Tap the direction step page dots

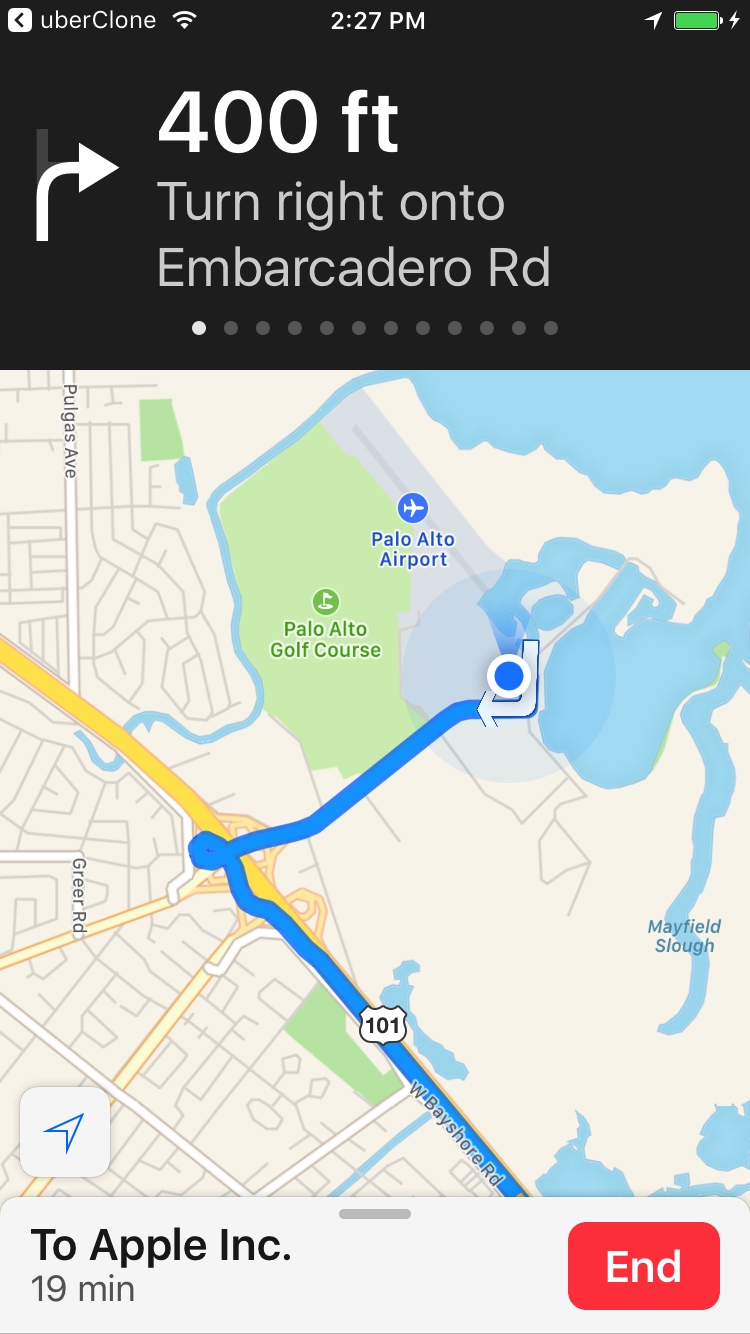tap(375, 328)
